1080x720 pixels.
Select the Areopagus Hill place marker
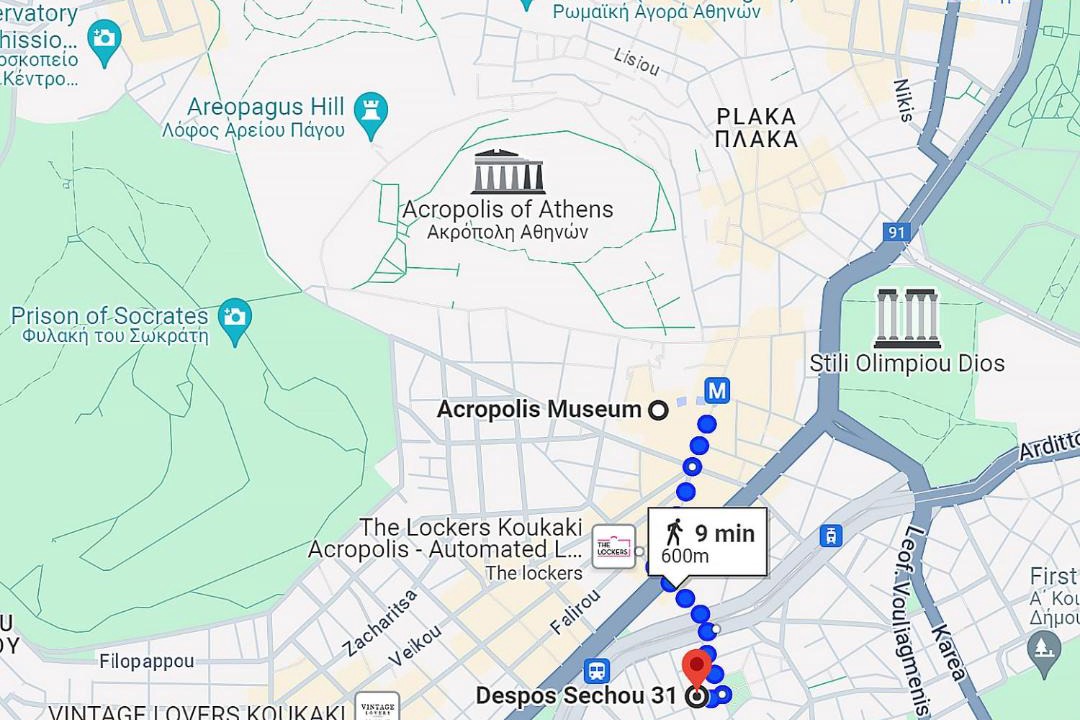click(x=372, y=115)
